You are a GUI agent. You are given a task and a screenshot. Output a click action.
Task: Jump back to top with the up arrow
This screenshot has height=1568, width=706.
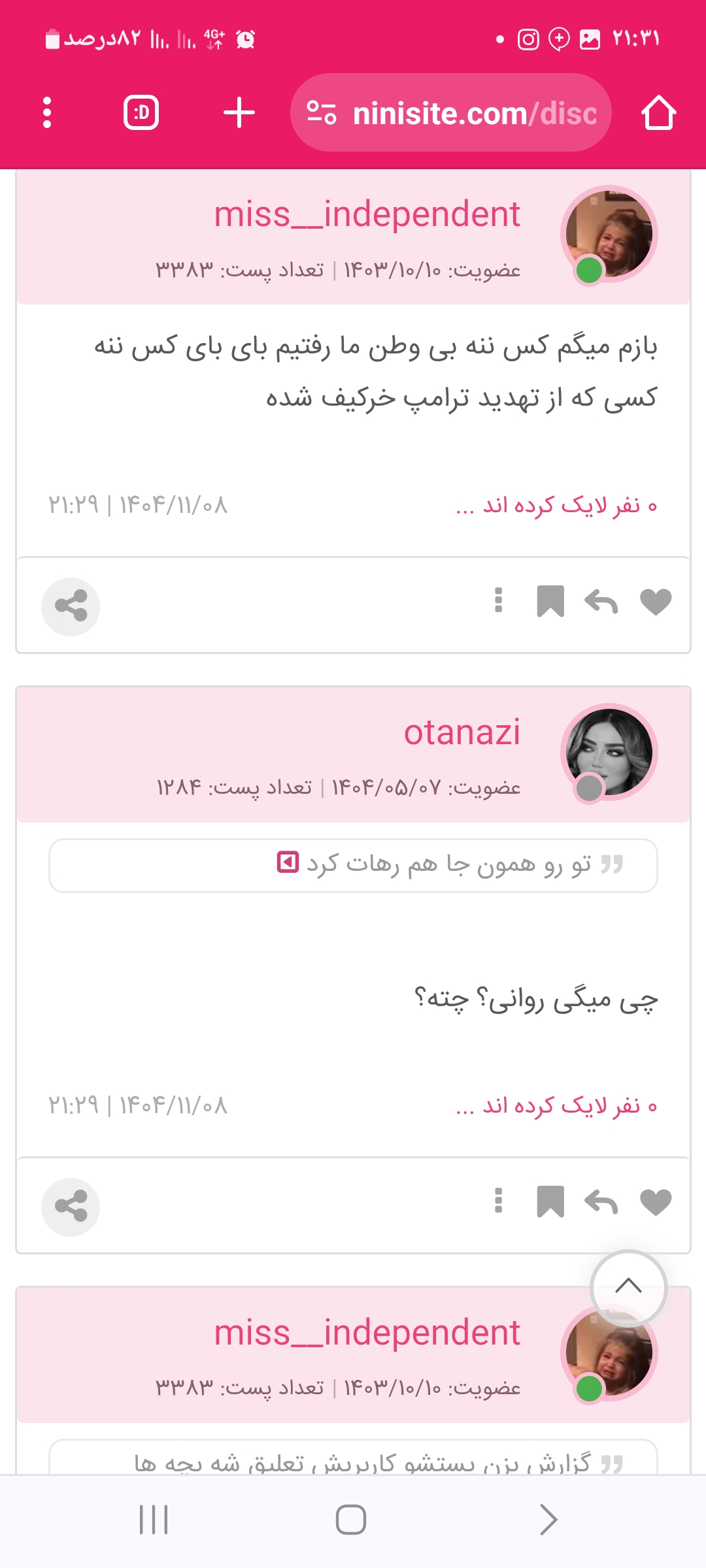628,1287
